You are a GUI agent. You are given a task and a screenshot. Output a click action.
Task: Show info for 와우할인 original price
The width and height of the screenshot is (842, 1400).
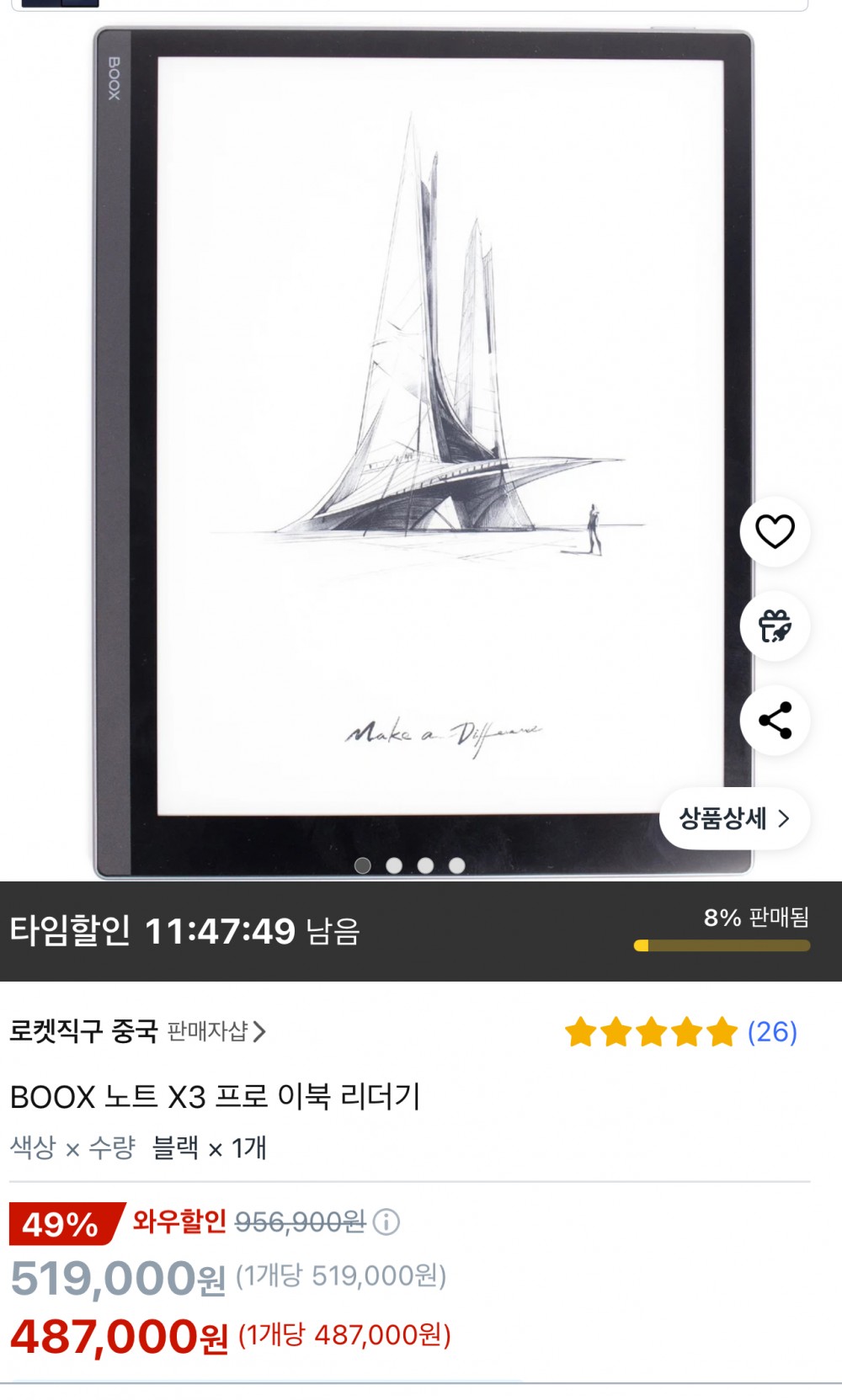click(386, 1222)
